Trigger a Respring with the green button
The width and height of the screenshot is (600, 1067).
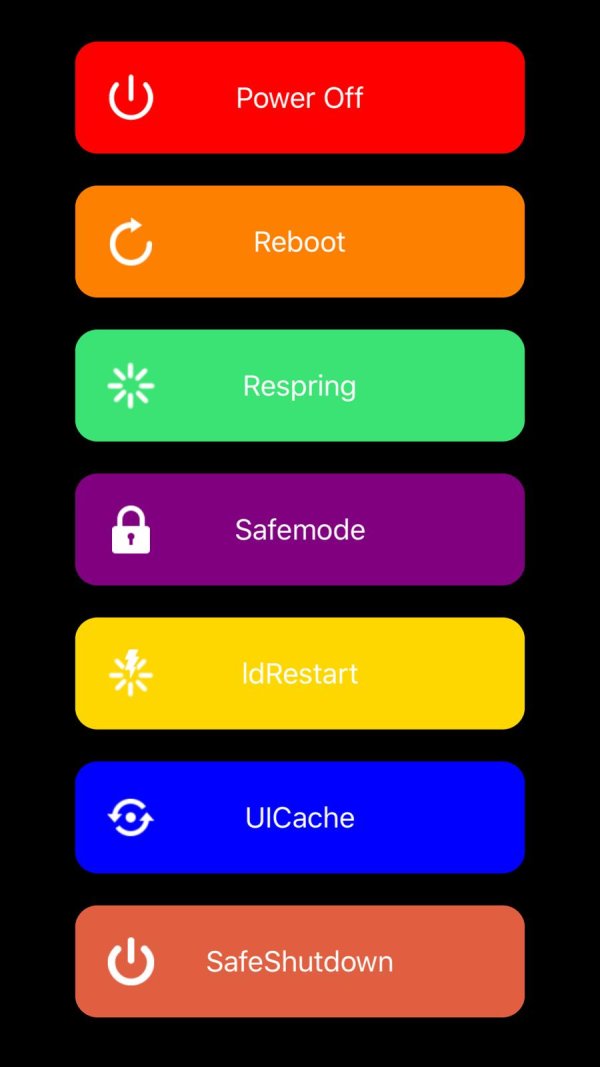pyautogui.click(x=299, y=386)
